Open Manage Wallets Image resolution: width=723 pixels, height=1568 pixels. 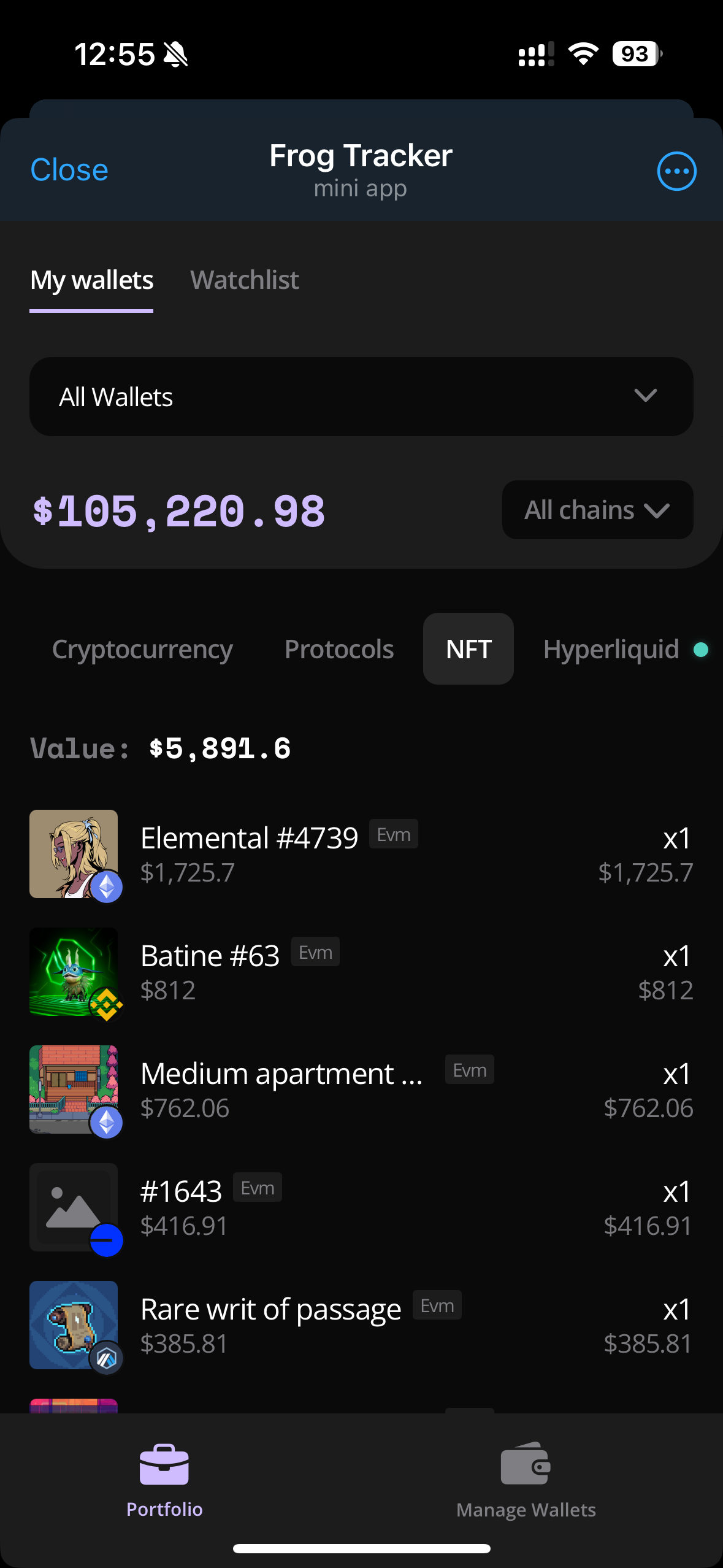tap(525, 1510)
